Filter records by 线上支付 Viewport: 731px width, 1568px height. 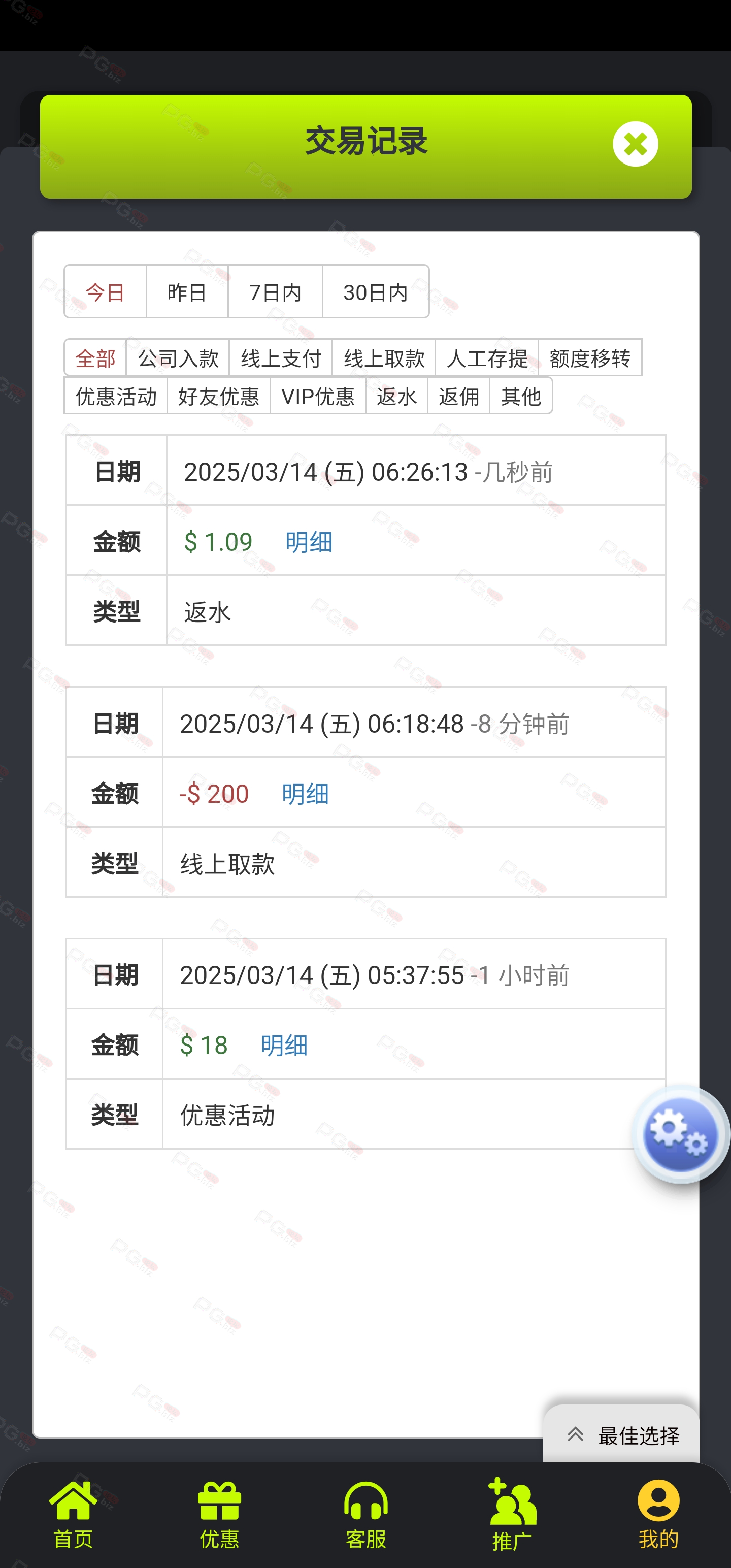pyautogui.click(x=281, y=358)
